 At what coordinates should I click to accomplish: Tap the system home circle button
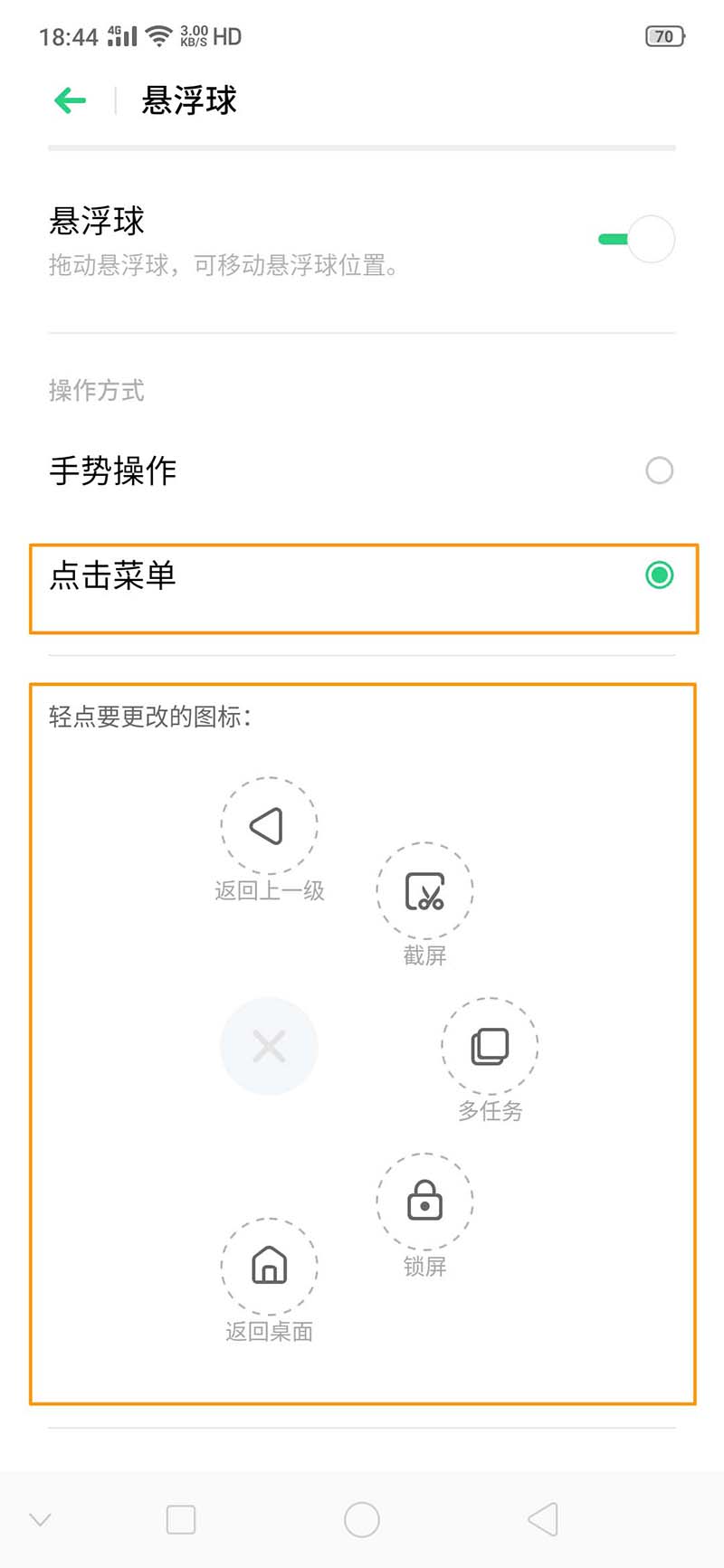coord(362,1519)
